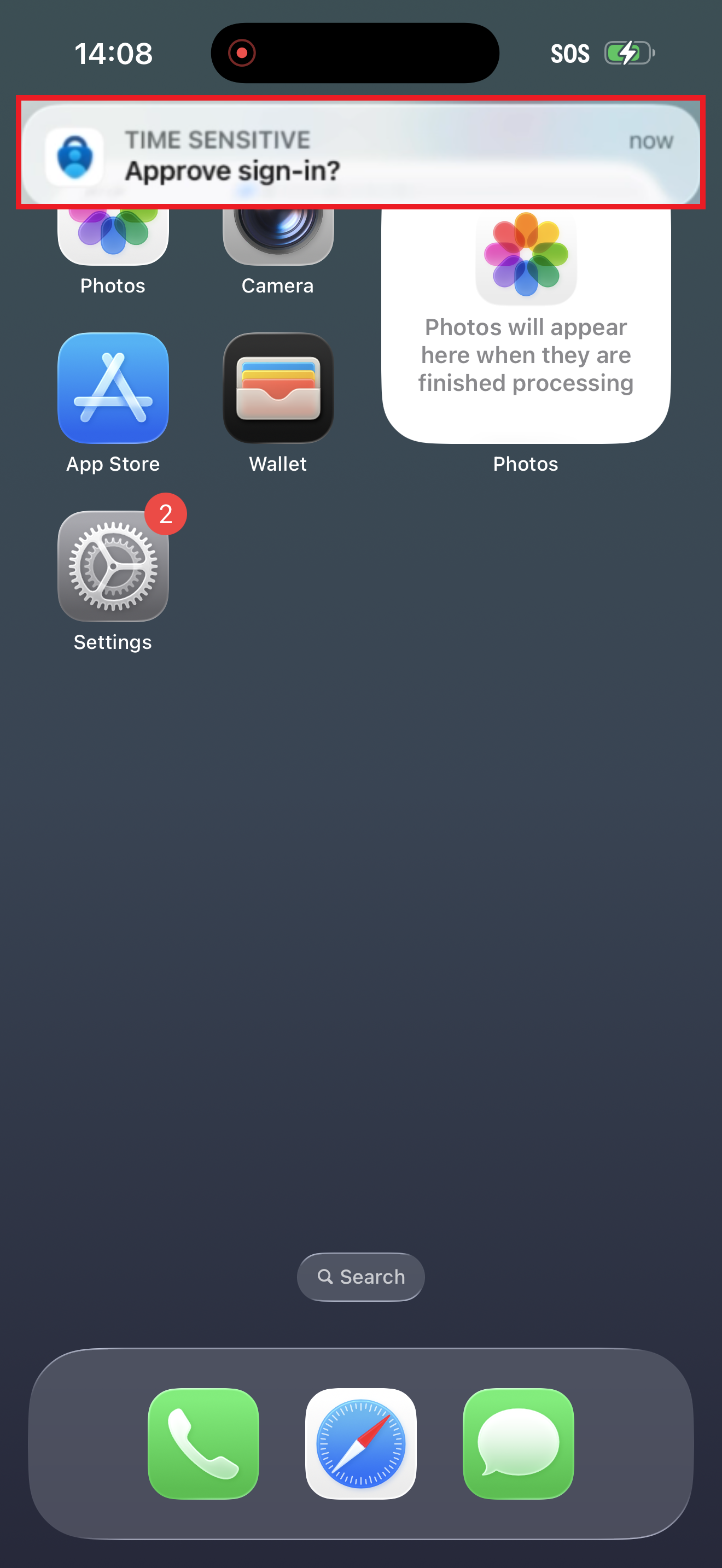Tap the Photos widget panel
This screenshot has width=722, height=1568.
(526, 323)
